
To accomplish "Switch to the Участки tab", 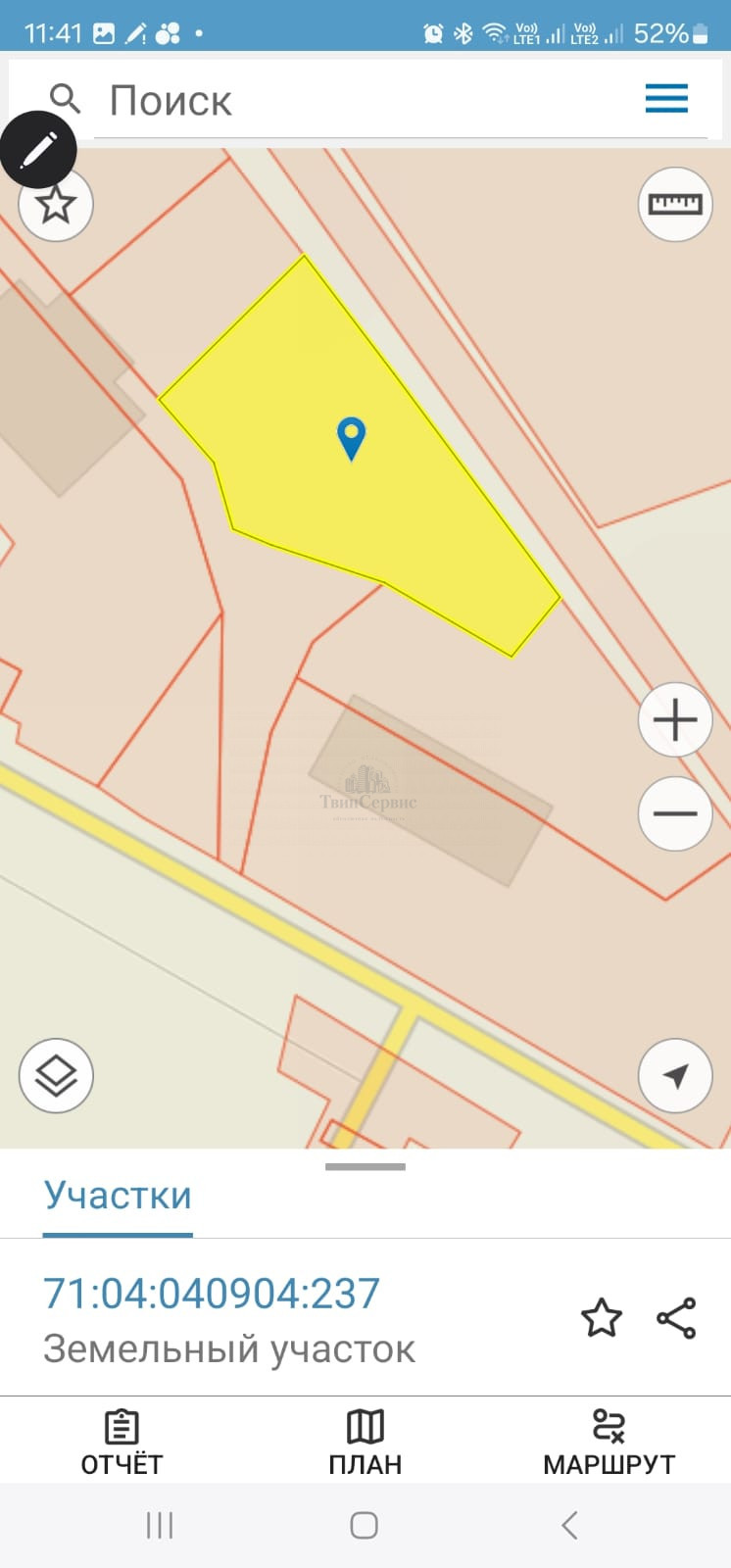I will coord(118,1196).
